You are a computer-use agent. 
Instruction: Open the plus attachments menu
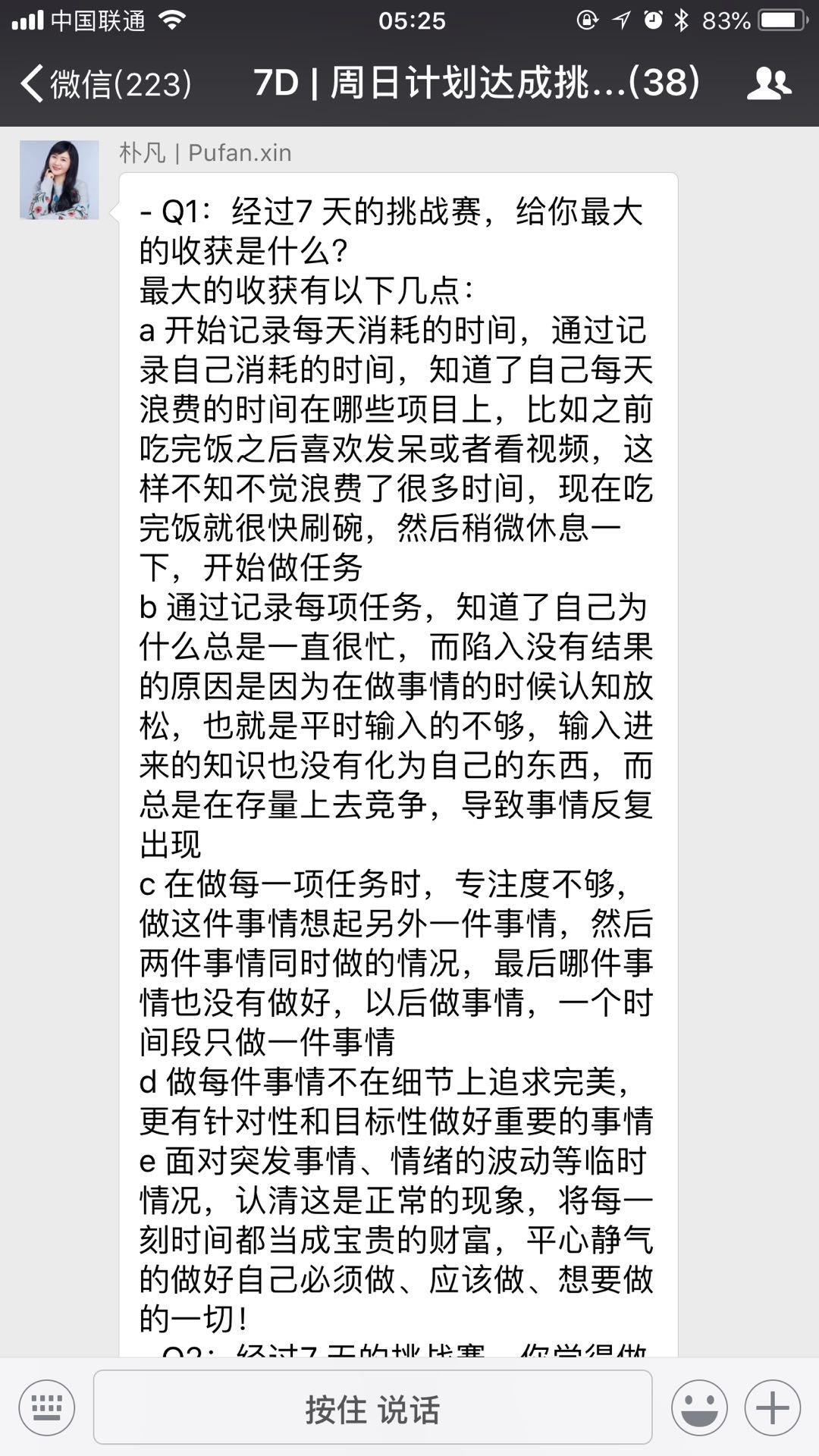772,1408
